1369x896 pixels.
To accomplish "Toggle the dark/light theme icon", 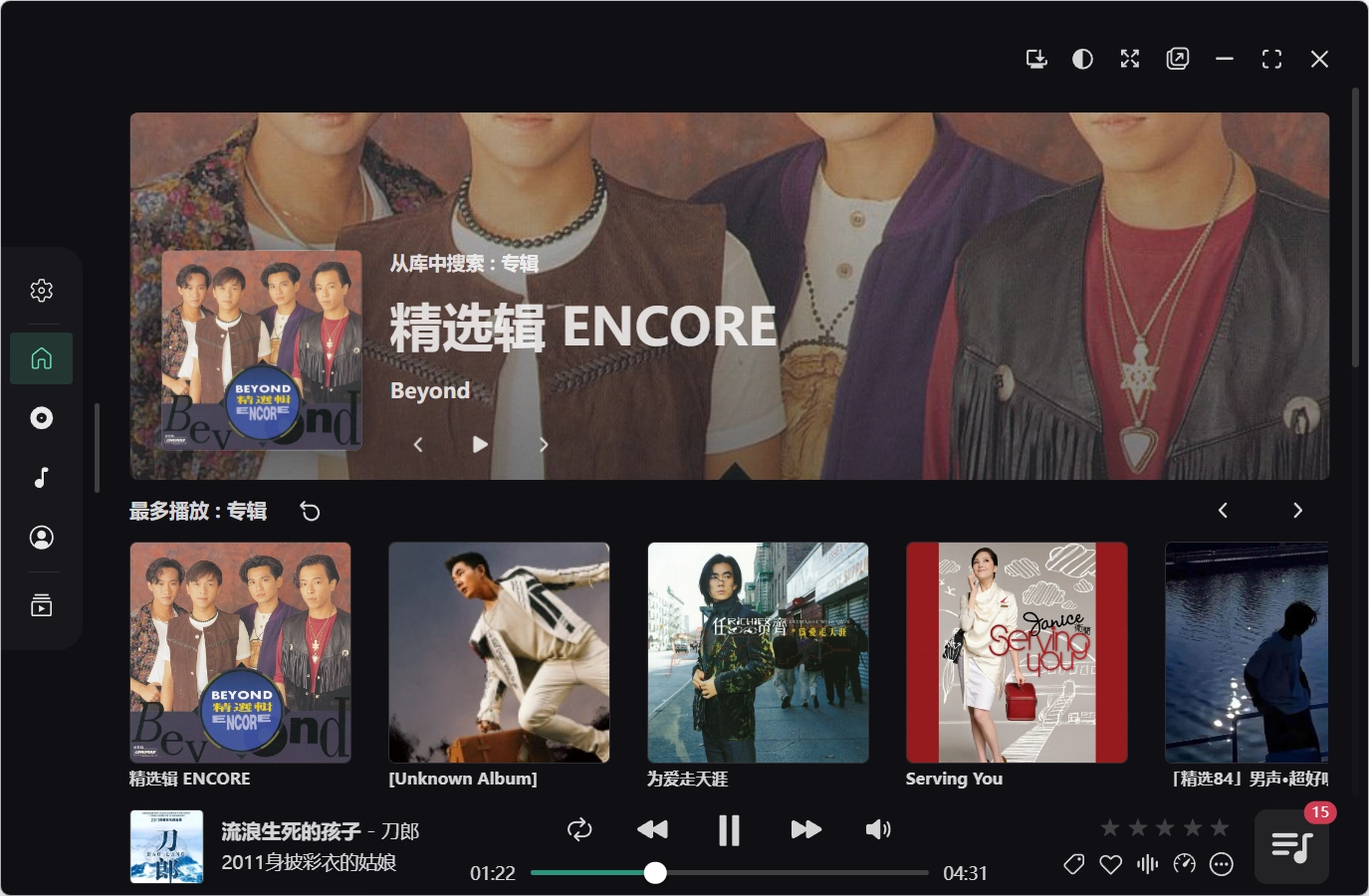I will click(x=1082, y=59).
